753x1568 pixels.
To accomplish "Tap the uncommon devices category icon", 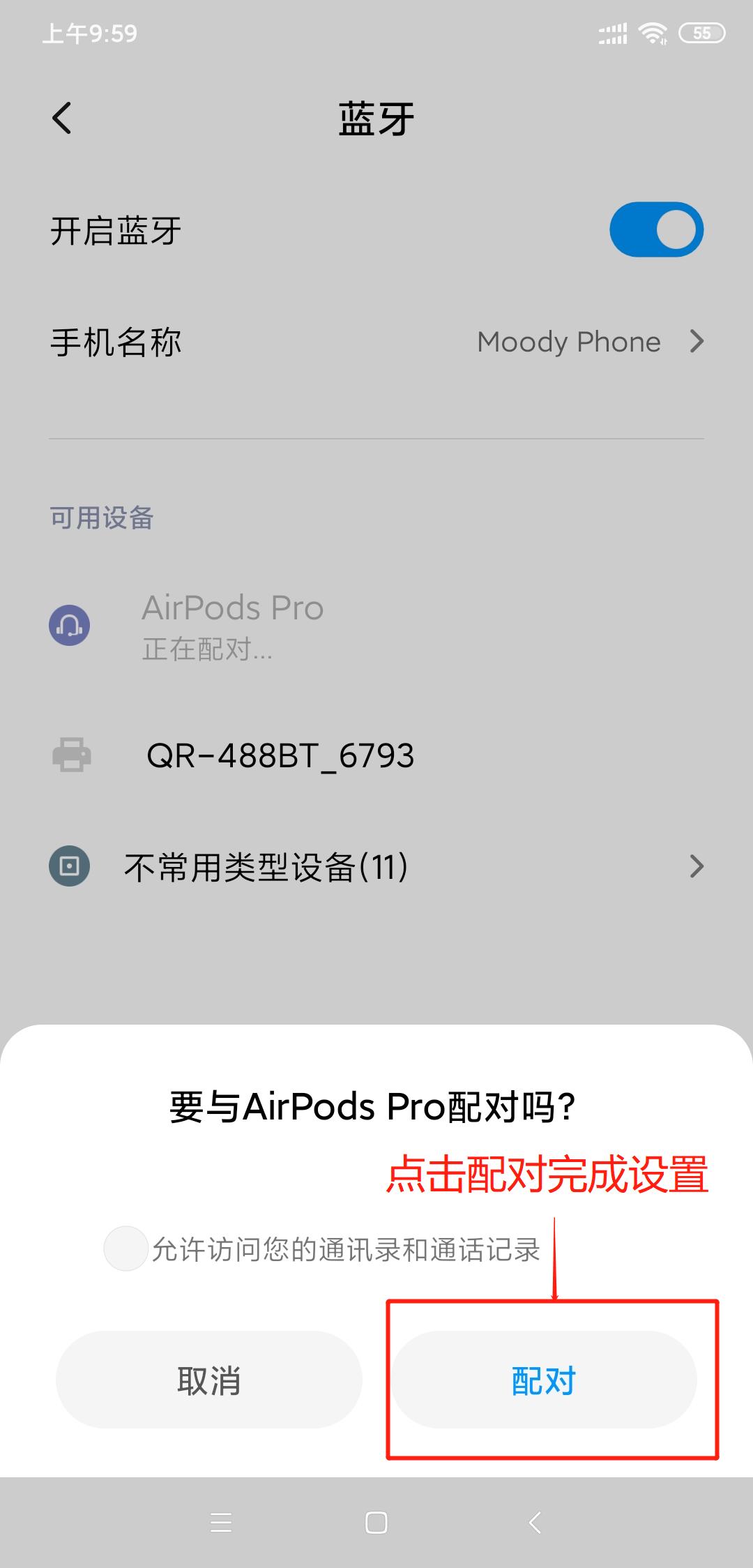I will pyautogui.click(x=68, y=866).
